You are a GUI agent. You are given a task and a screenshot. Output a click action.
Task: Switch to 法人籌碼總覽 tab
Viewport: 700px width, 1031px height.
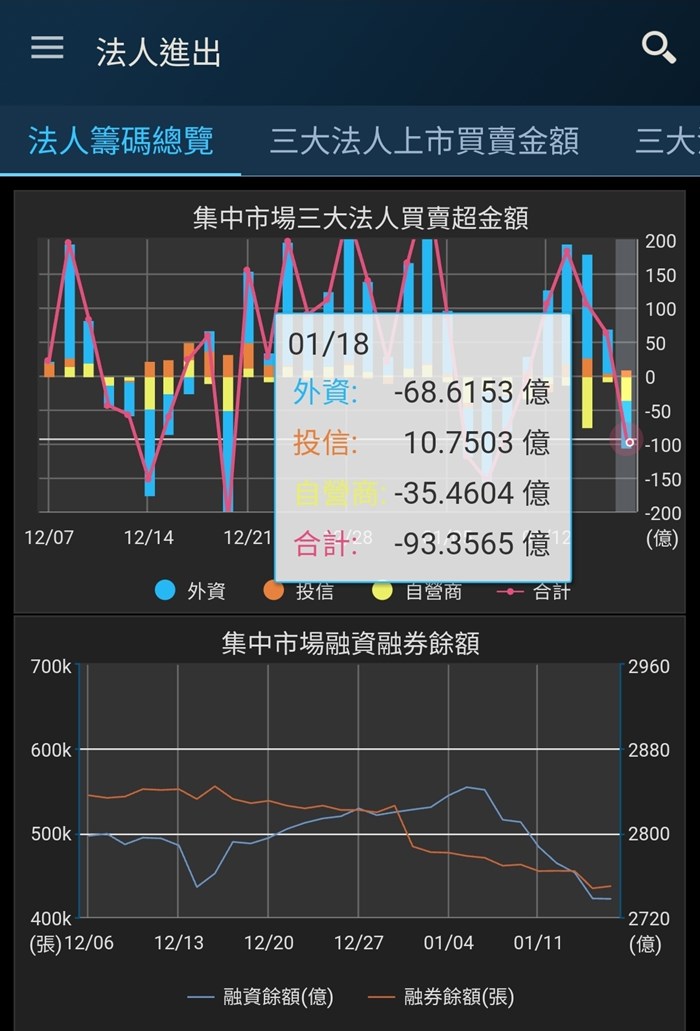[x=121, y=141]
